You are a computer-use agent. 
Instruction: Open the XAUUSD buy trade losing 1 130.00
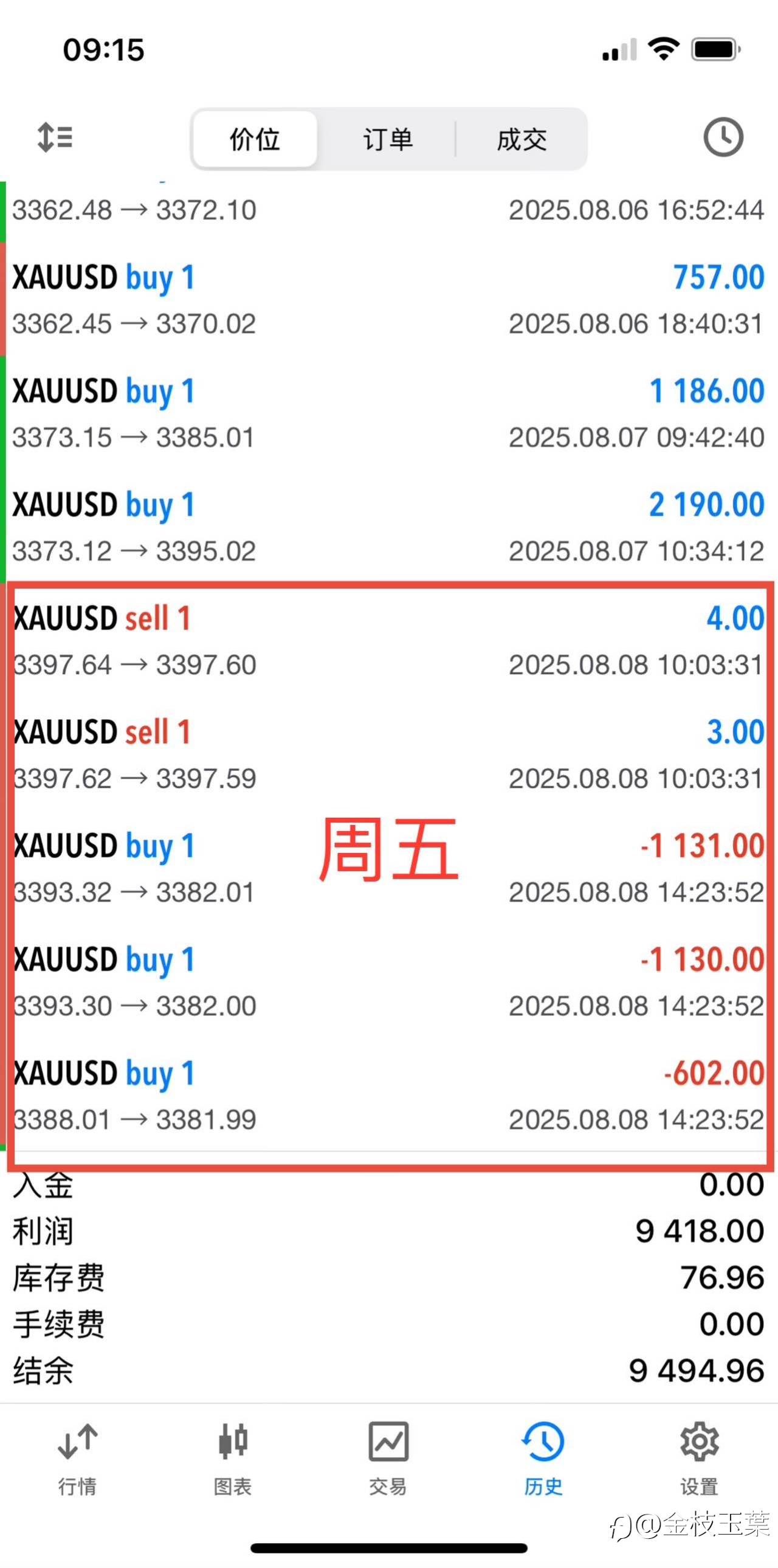388,982
